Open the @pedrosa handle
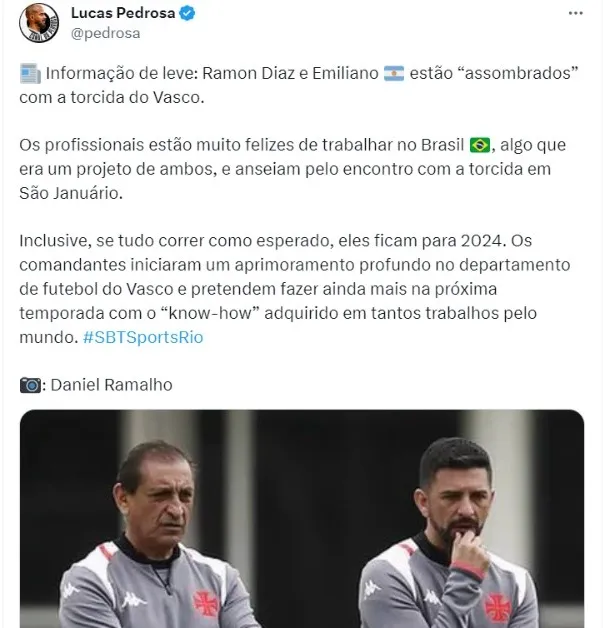This screenshot has width=603, height=628. pyautogui.click(x=105, y=33)
